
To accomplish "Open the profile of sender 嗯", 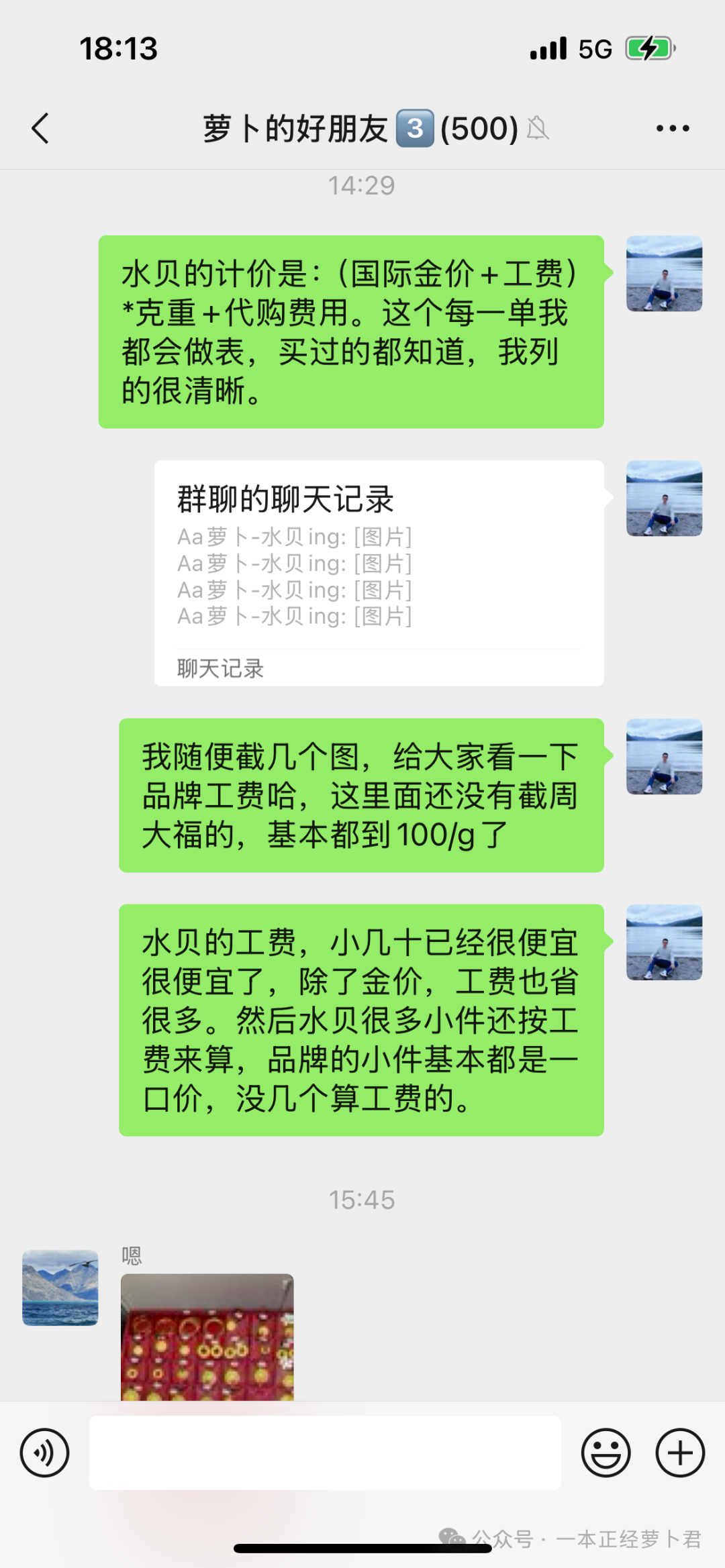I will (x=60, y=1288).
